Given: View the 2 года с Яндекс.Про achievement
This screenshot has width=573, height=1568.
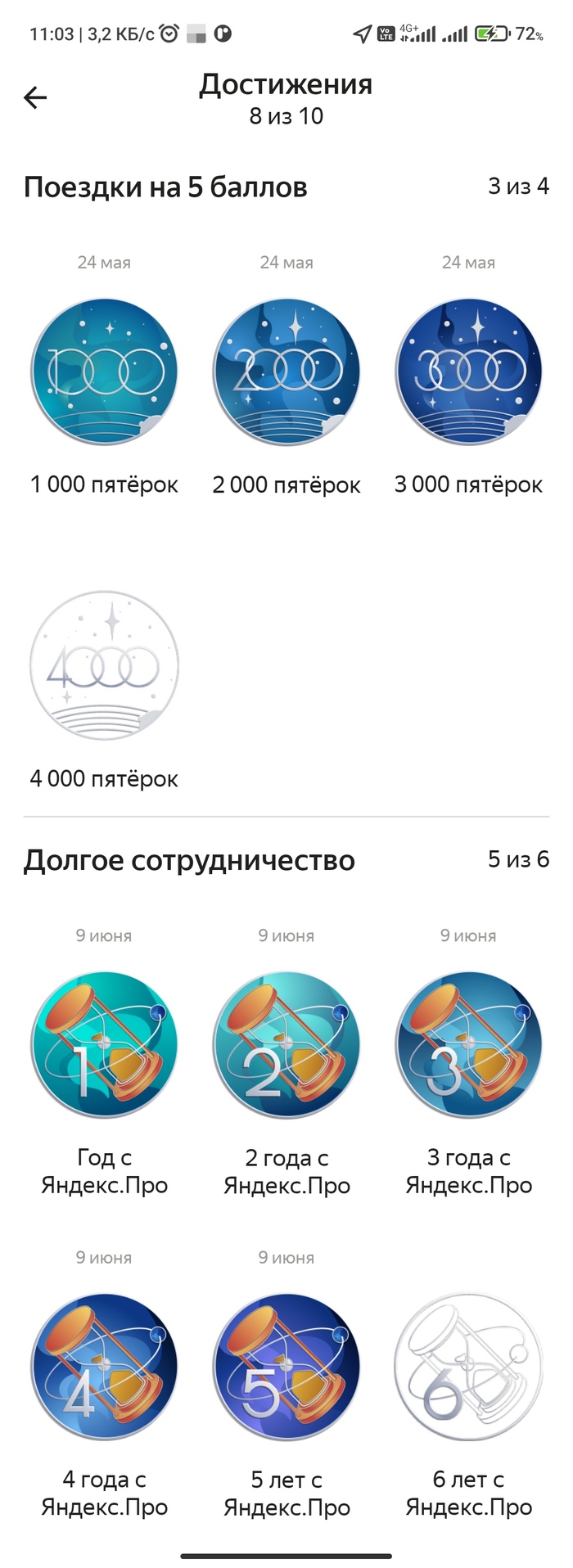Looking at the screenshot, I should pos(286,1045).
